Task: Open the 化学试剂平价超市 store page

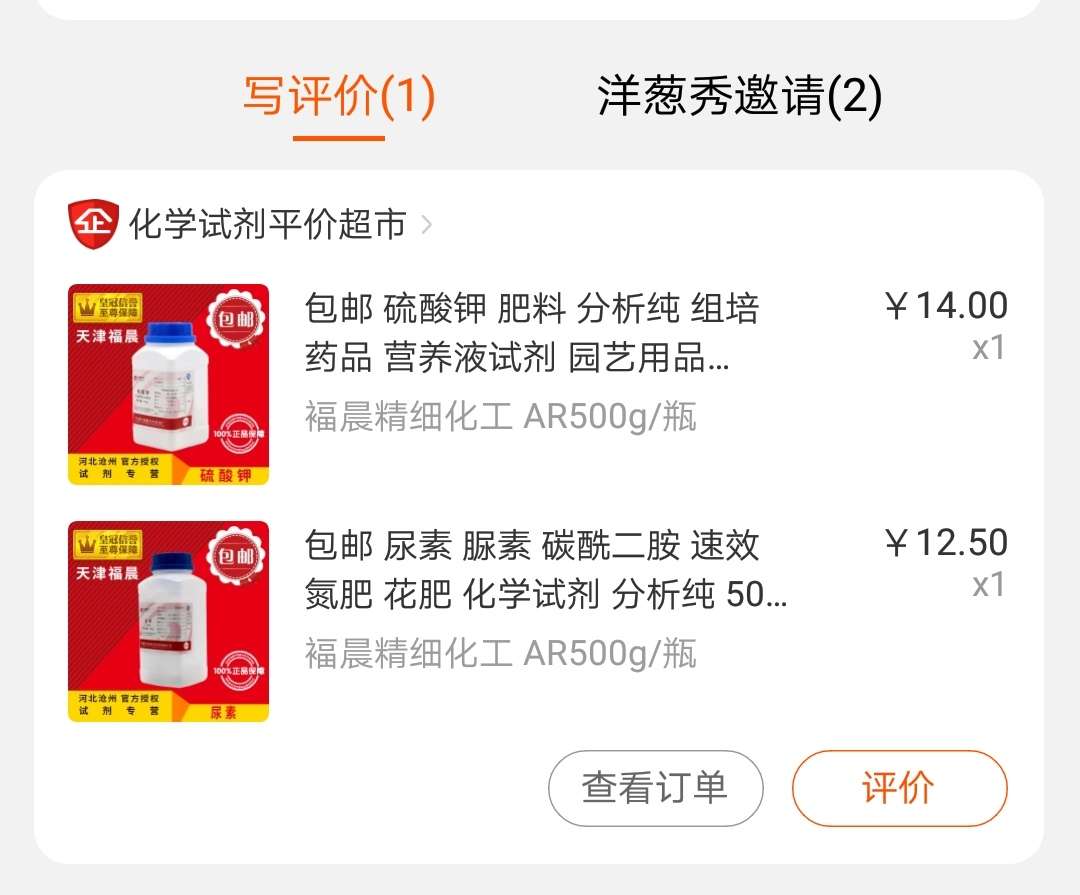Action: [267, 224]
